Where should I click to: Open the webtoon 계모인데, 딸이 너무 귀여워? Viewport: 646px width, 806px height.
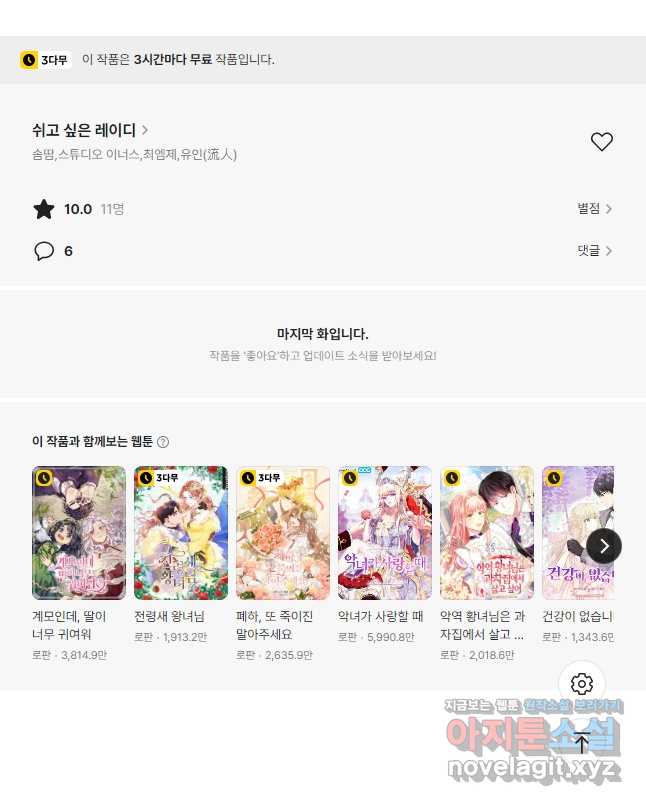coord(79,533)
